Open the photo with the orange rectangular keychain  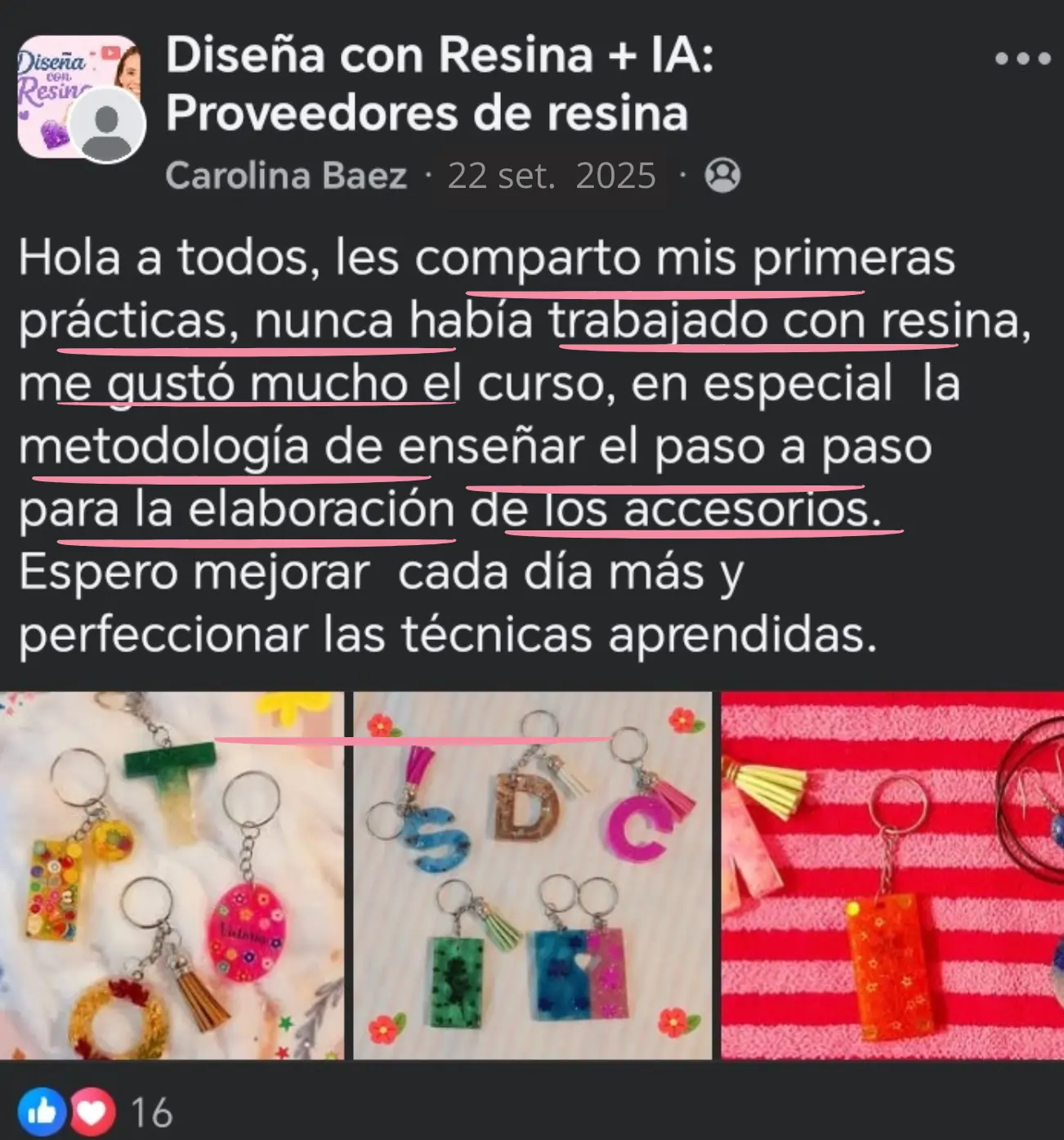892,874
